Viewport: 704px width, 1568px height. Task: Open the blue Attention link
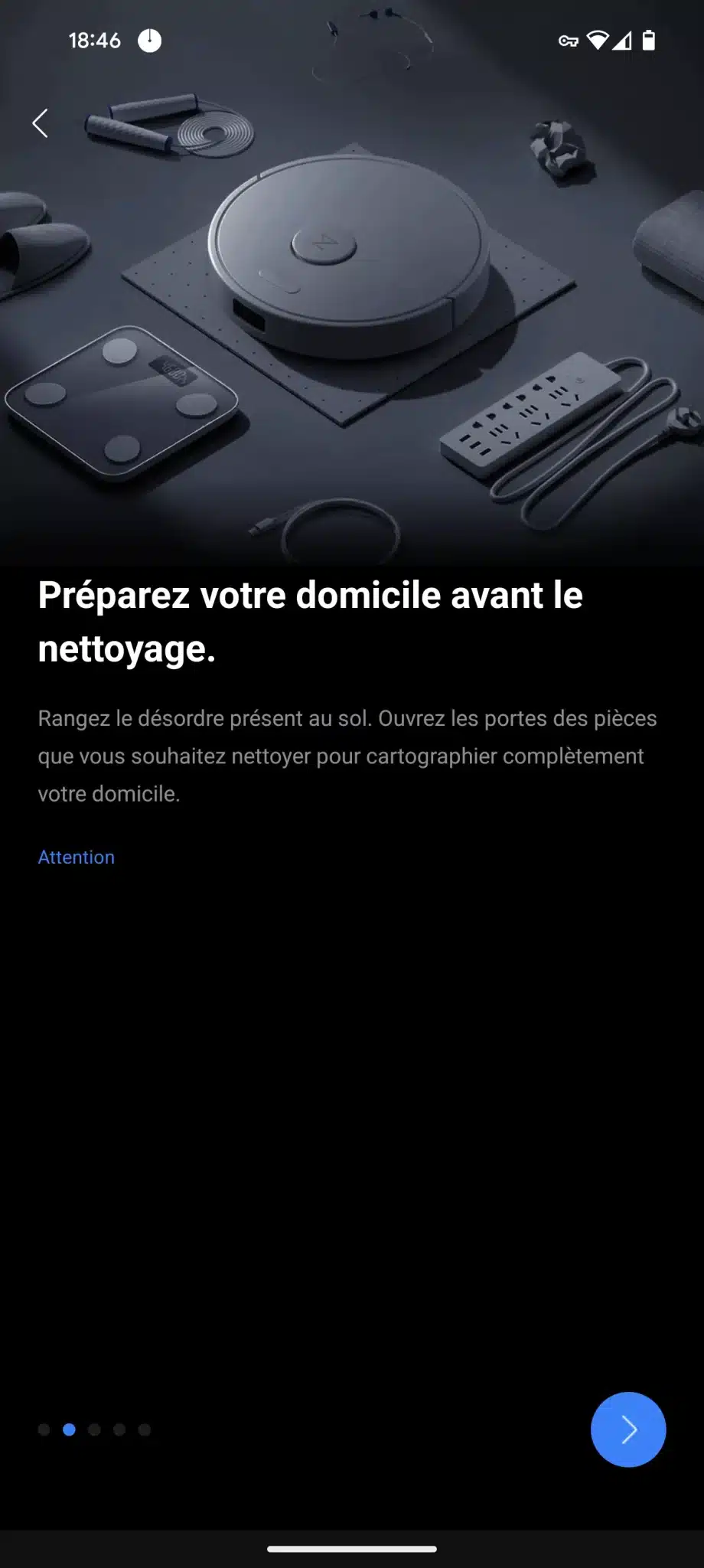[77, 857]
